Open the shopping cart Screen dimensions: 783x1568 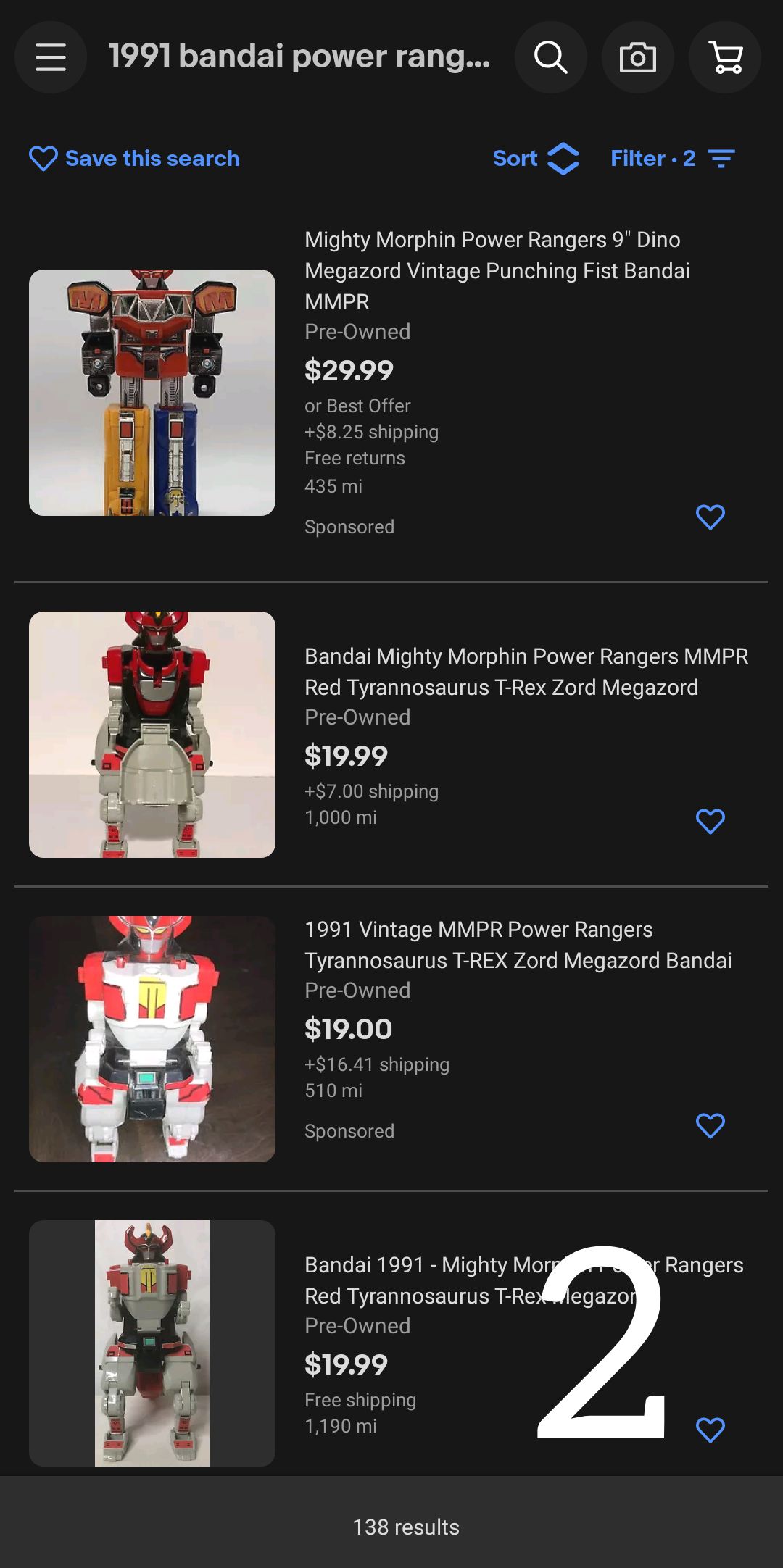(725, 57)
